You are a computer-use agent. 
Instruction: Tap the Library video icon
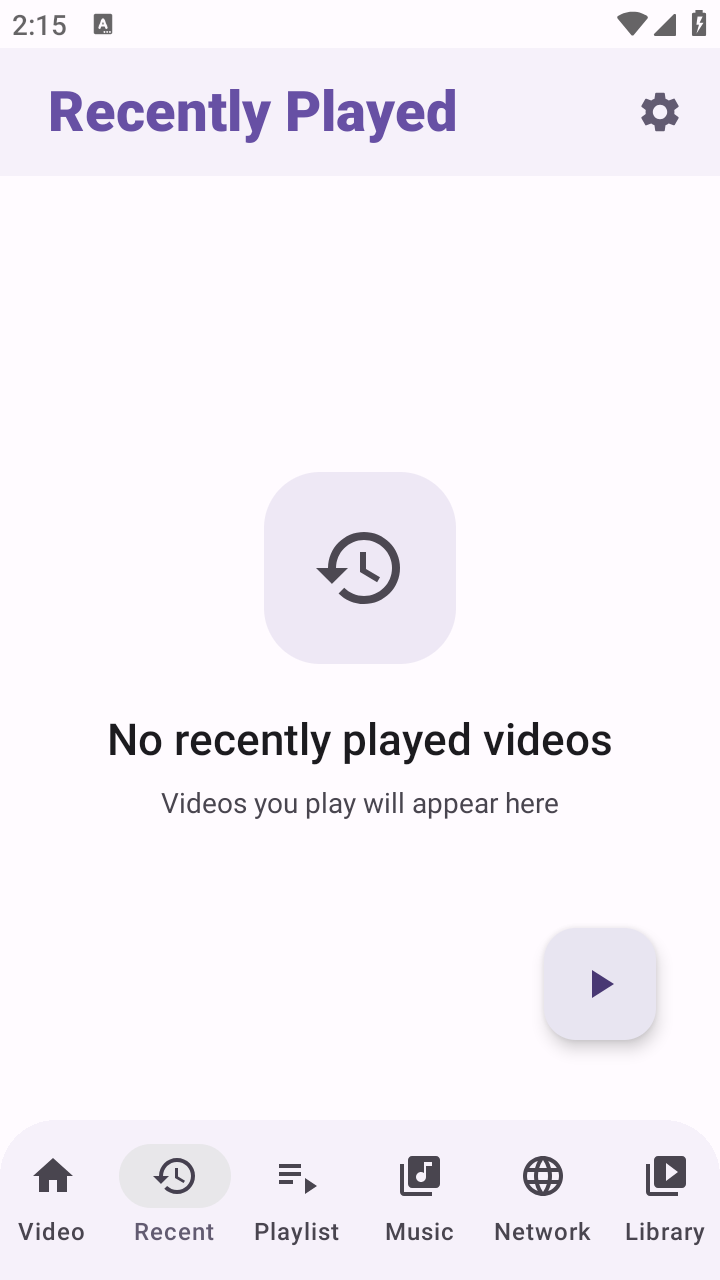pos(664,1175)
